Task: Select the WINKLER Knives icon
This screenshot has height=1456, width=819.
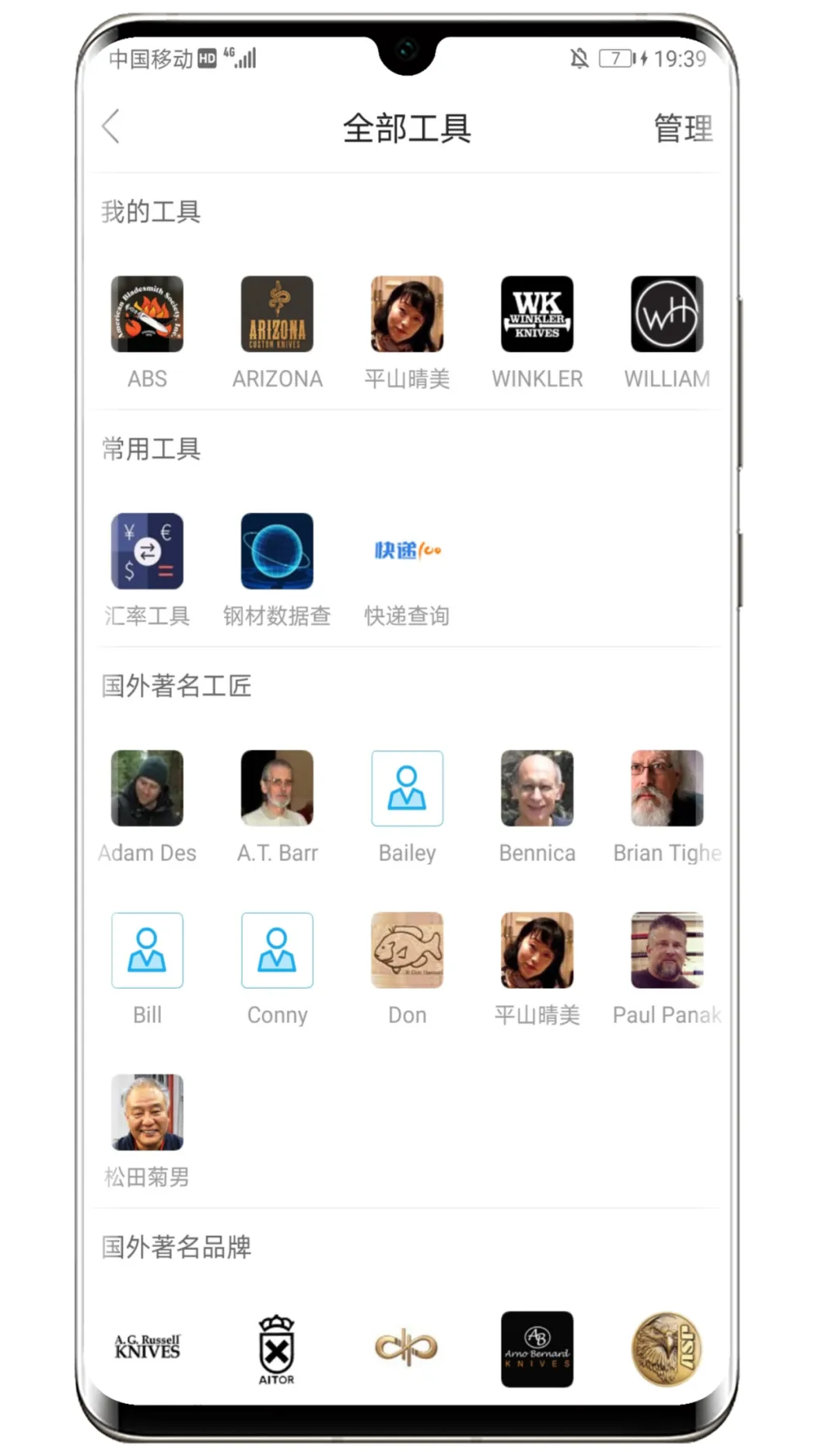Action: pyautogui.click(x=537, y=314)
